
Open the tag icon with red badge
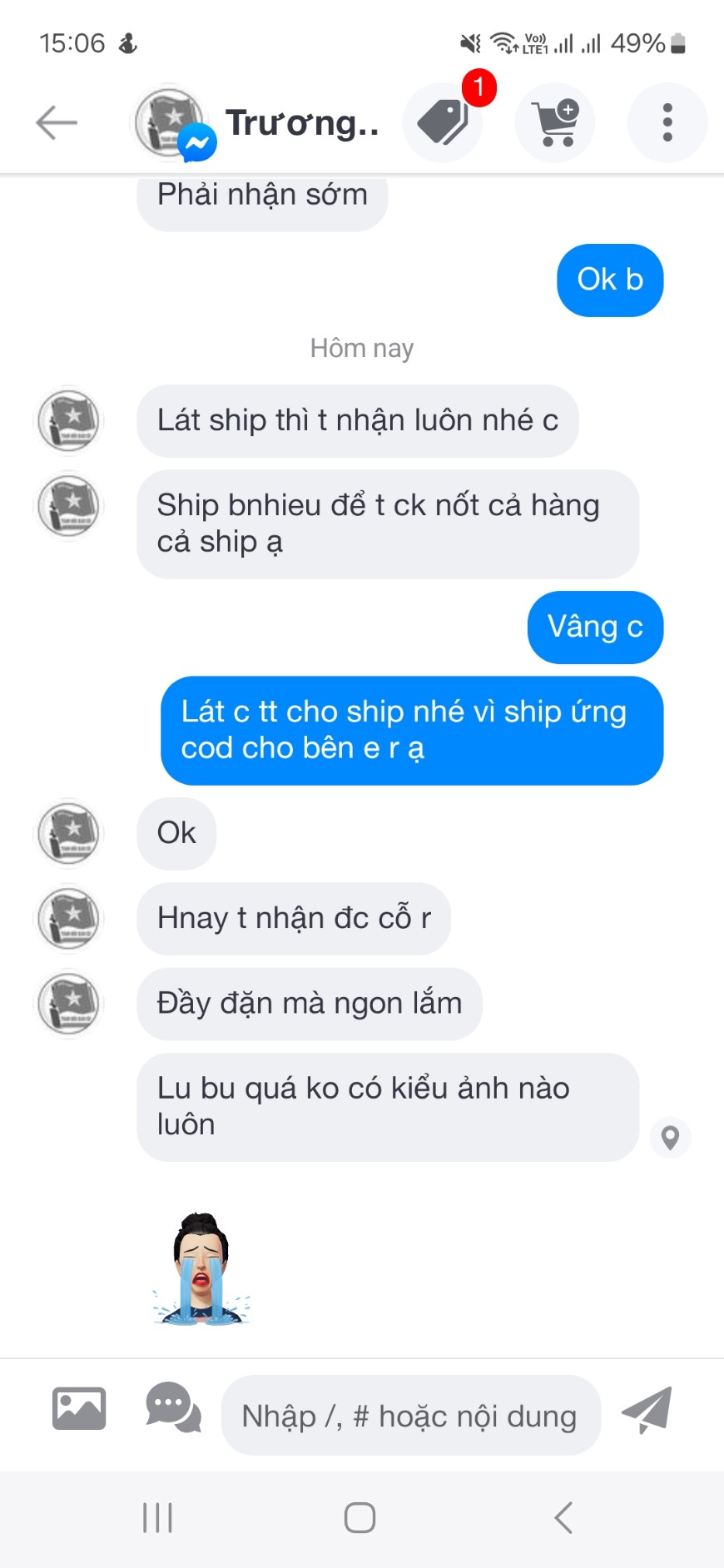point(443,122)
